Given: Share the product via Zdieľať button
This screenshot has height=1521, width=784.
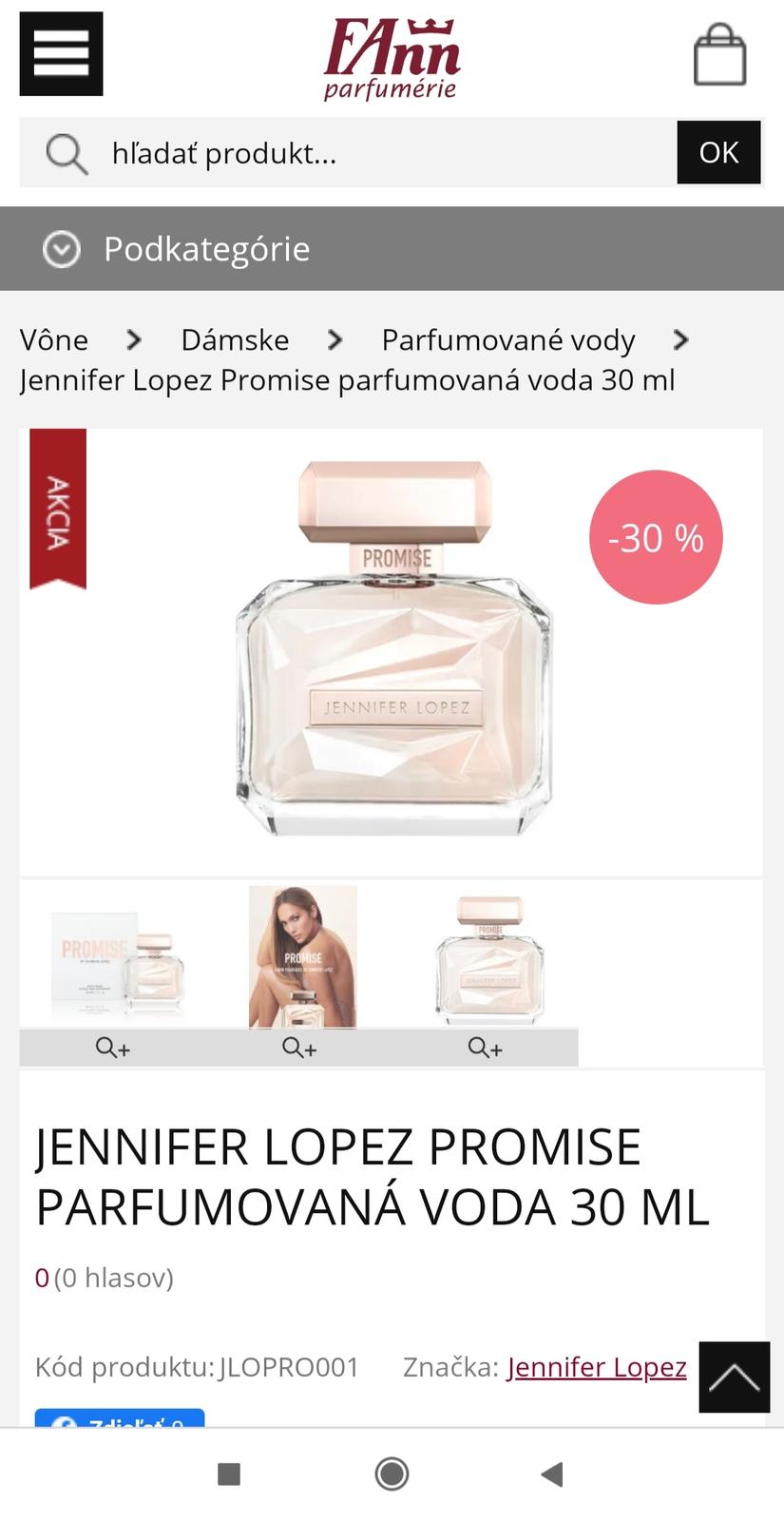Looking at the screenshot, I should [120, 1419].
